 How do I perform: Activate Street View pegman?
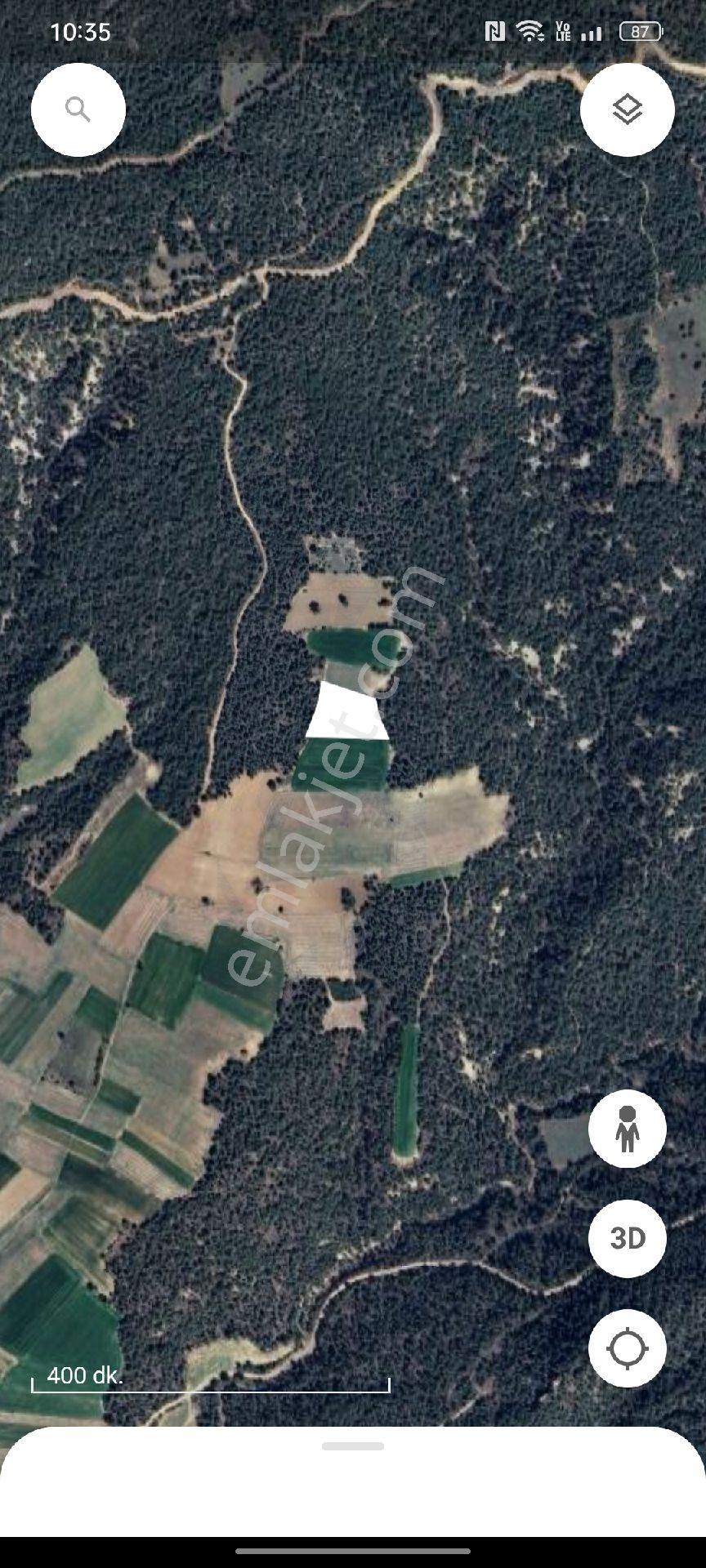pyautogui.click(x=628, y=1129)
